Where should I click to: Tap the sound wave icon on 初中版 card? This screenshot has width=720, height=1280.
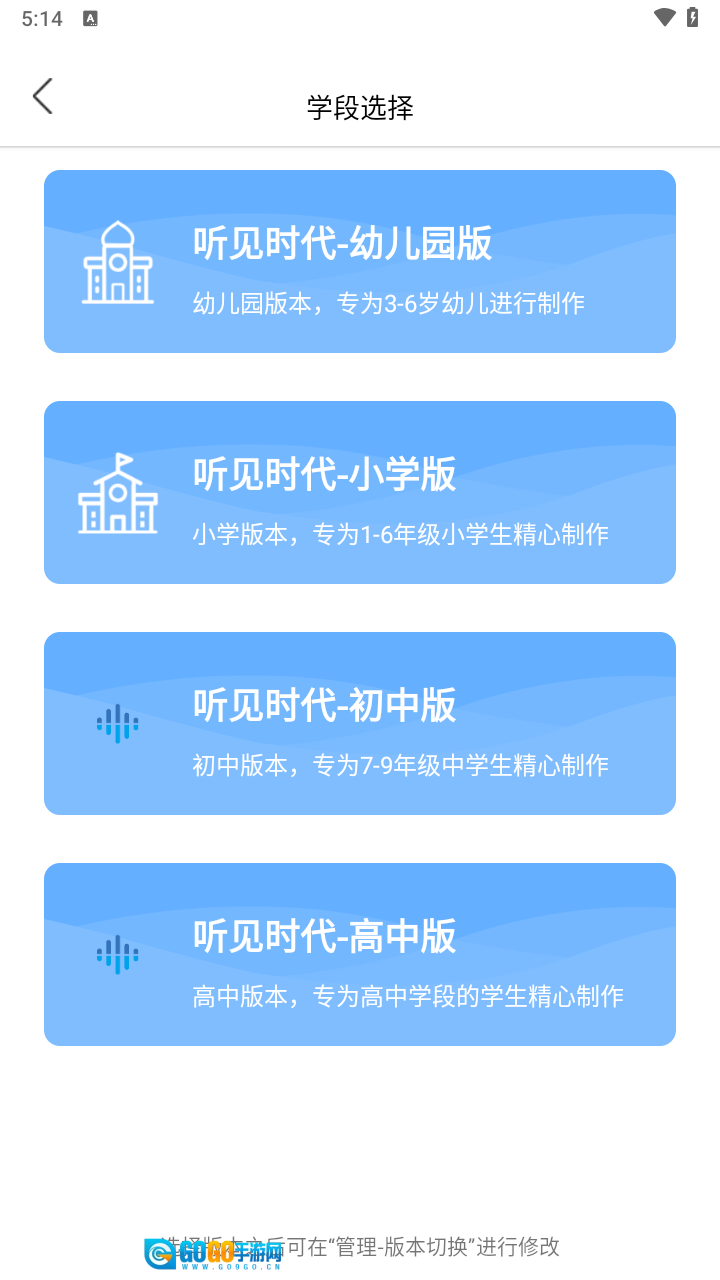pyautogui.click(x=118, y=722)
